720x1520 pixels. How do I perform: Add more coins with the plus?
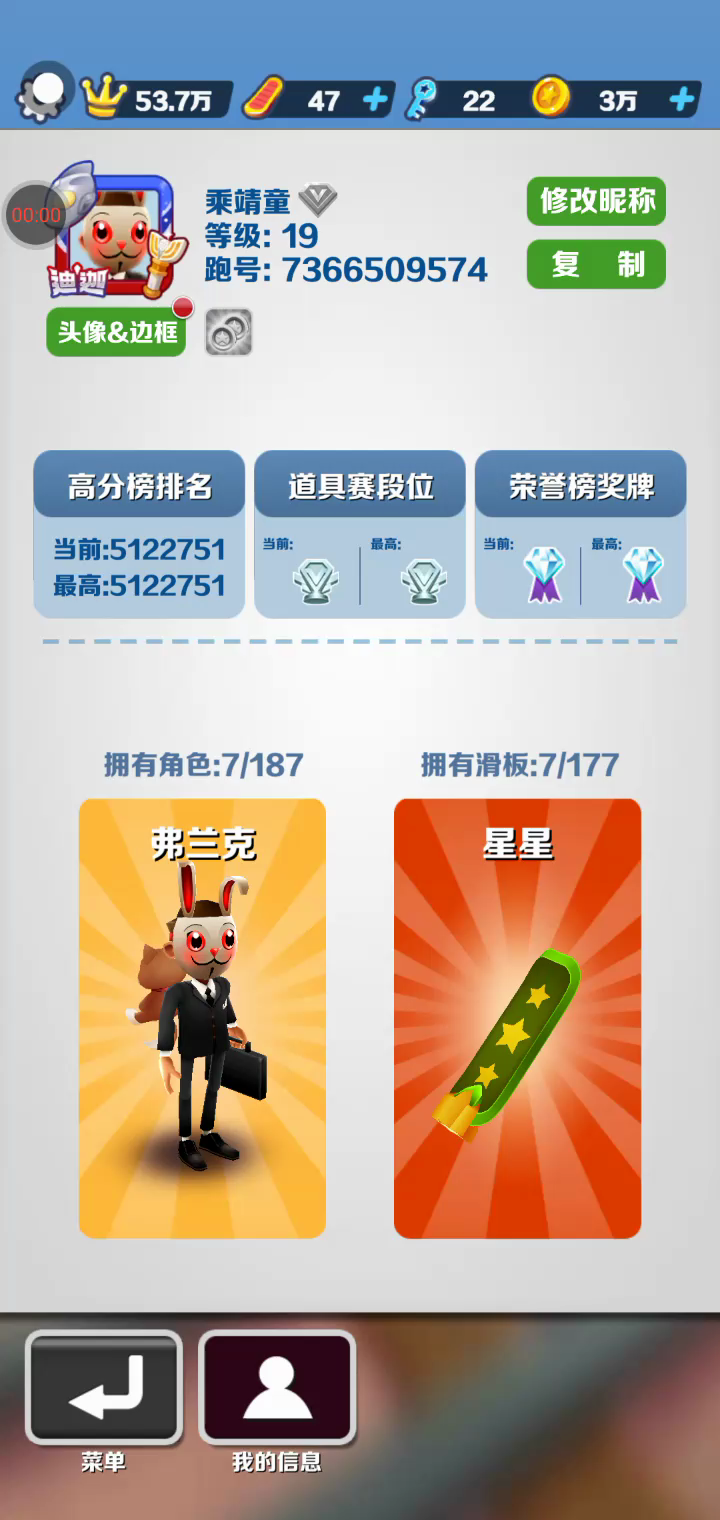pyautogui.click(x=682, y=99)
